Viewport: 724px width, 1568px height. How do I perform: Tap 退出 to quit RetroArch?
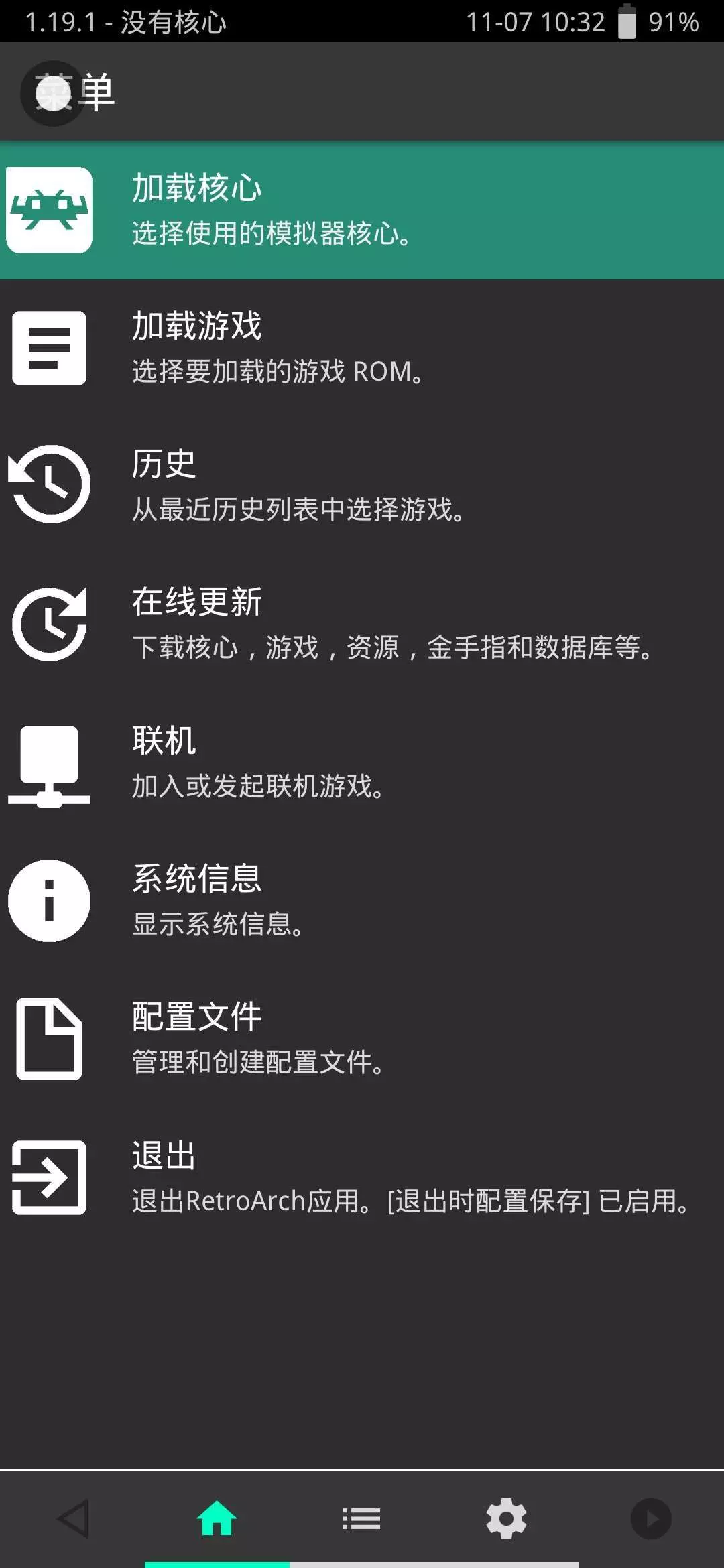pyautogui.click(x=362, y=1177)
